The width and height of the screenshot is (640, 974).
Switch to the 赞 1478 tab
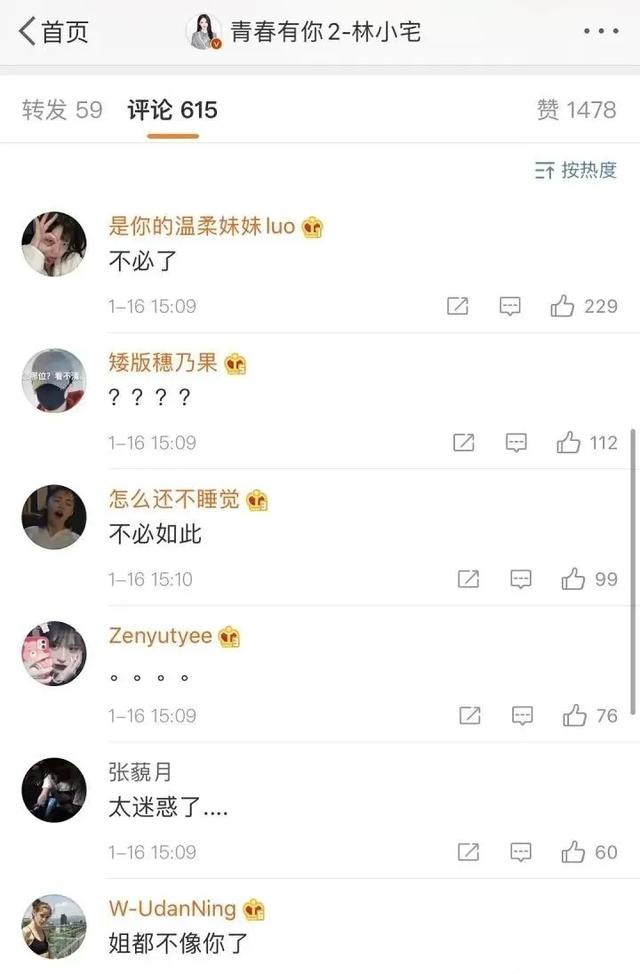pyautogui.click(x=576, y=110)
